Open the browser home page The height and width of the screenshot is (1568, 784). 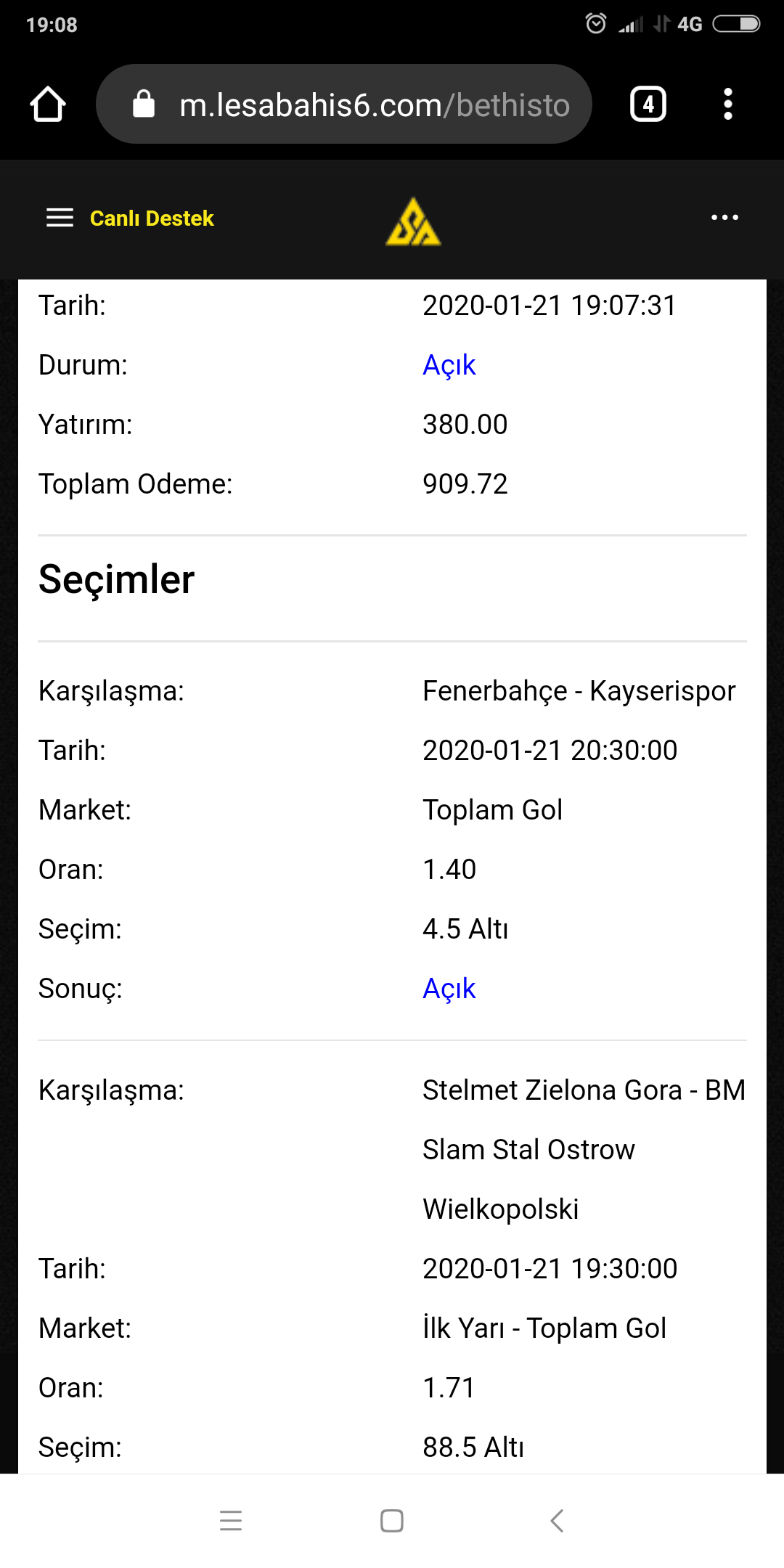point(48,105)
